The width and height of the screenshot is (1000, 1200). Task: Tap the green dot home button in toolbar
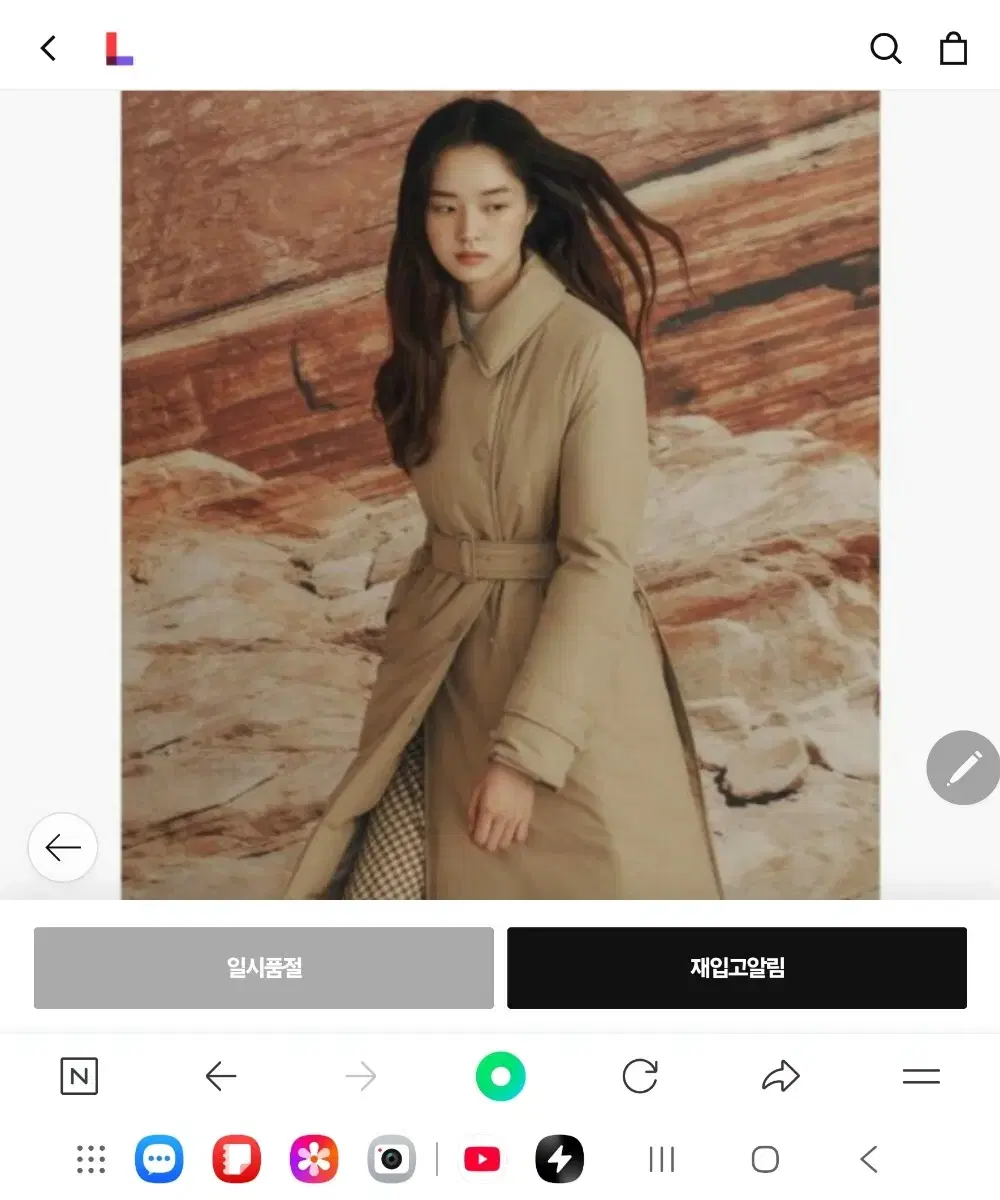click(500, 1077)
